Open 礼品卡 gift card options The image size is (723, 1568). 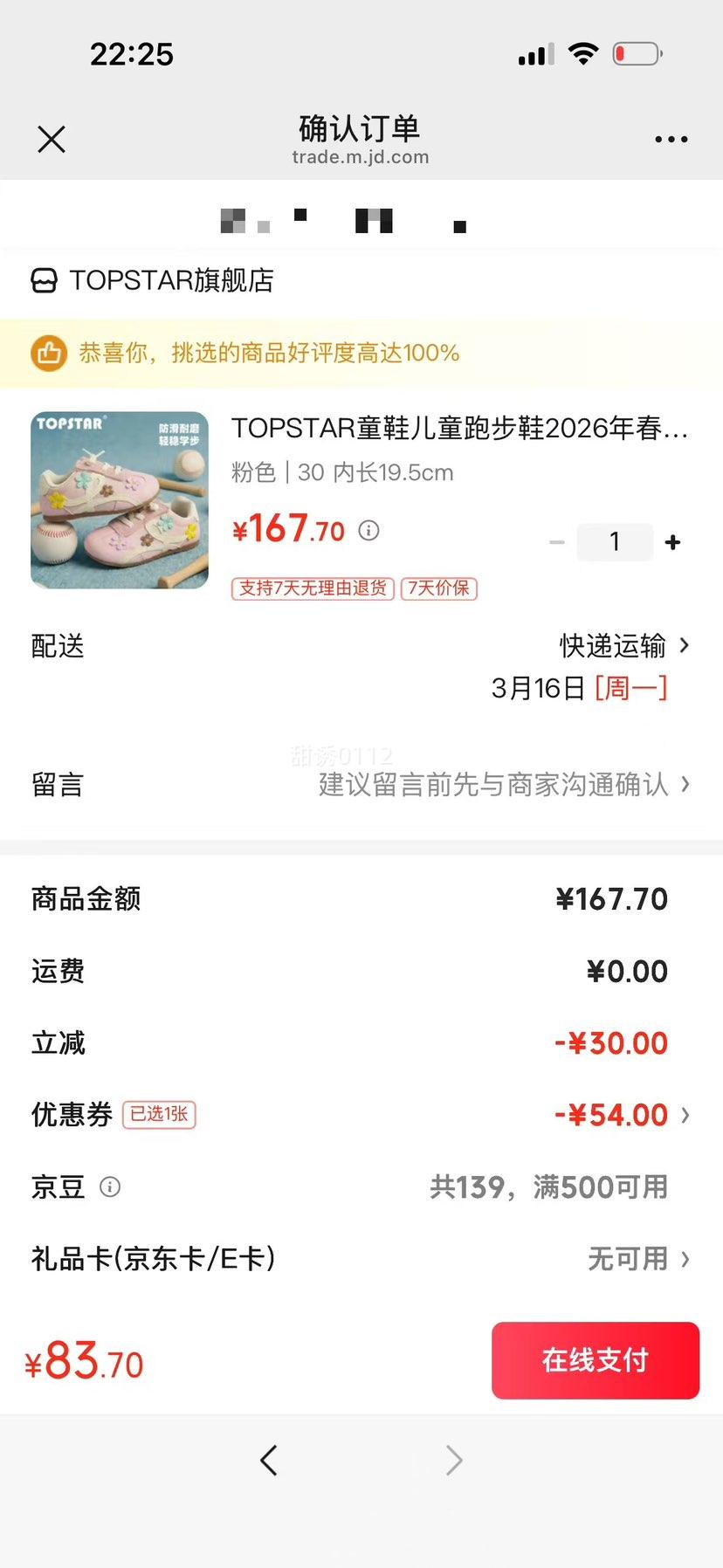[x=637, y=1259]
